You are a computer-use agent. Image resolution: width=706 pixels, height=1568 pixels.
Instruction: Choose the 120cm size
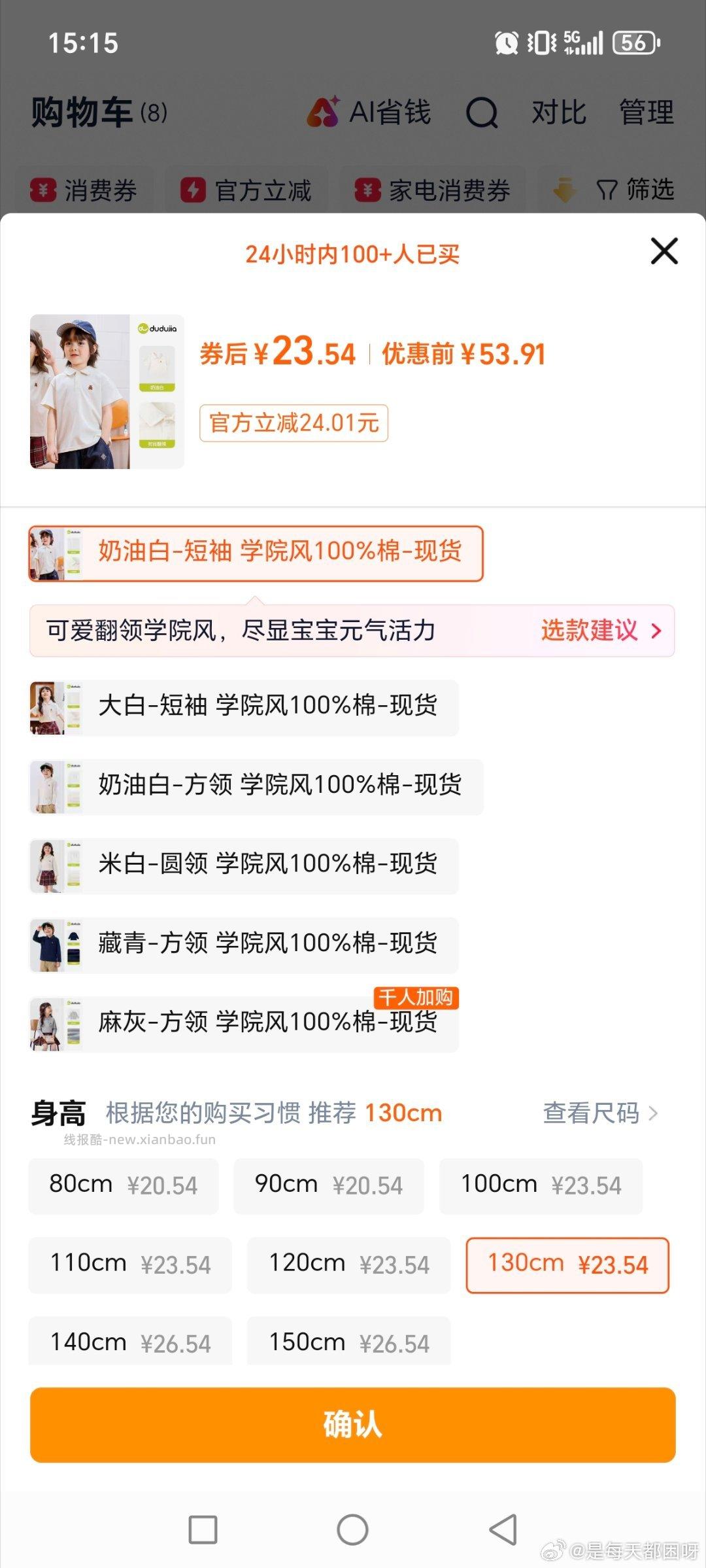coord(348,1264)
